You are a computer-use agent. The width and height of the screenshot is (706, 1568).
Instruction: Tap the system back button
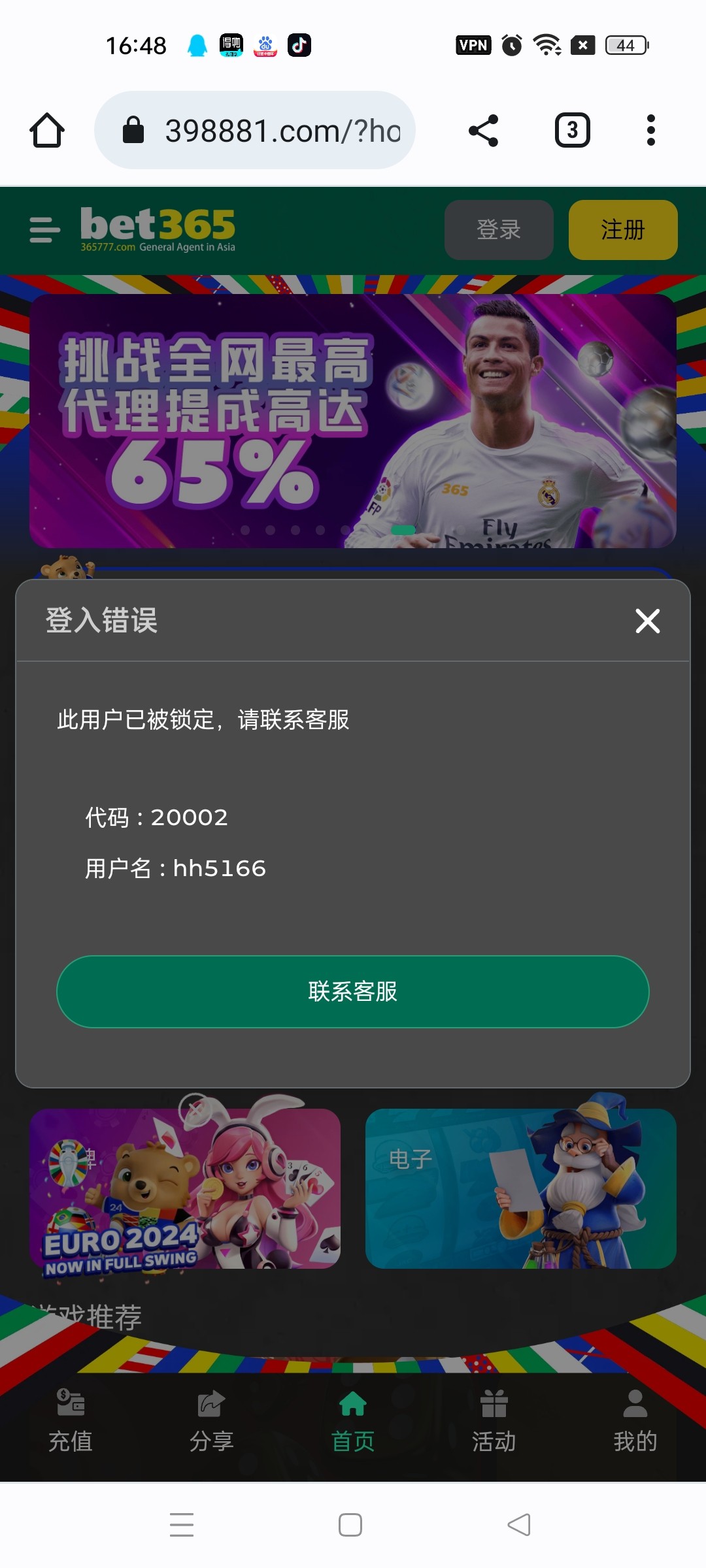coord(519,1525)
